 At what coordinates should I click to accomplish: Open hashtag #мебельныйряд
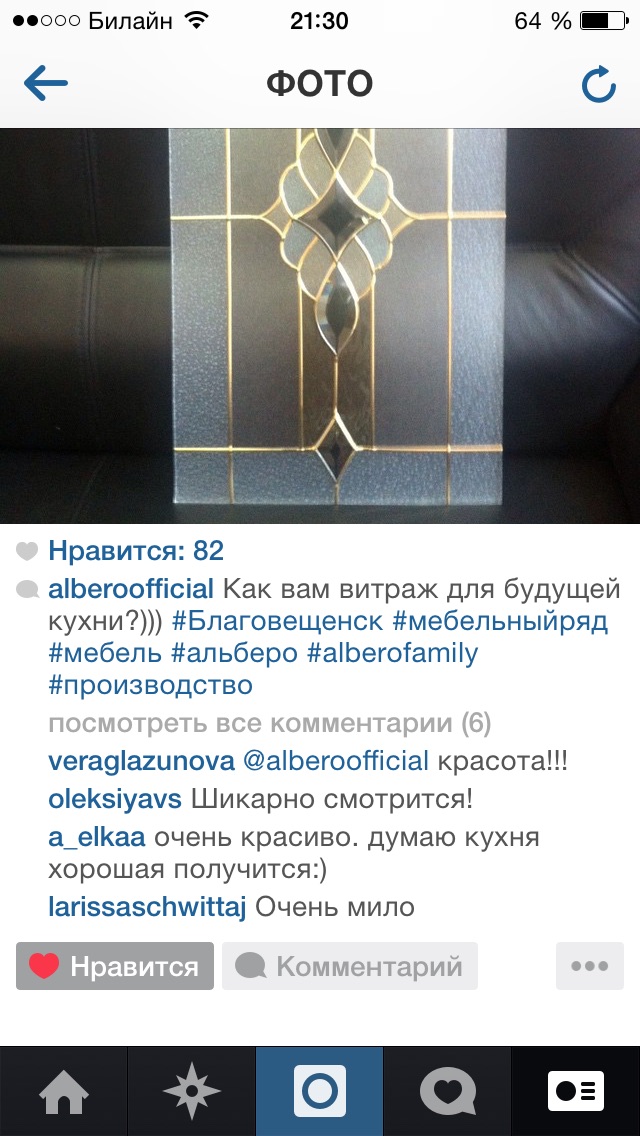tap(500, 621)
